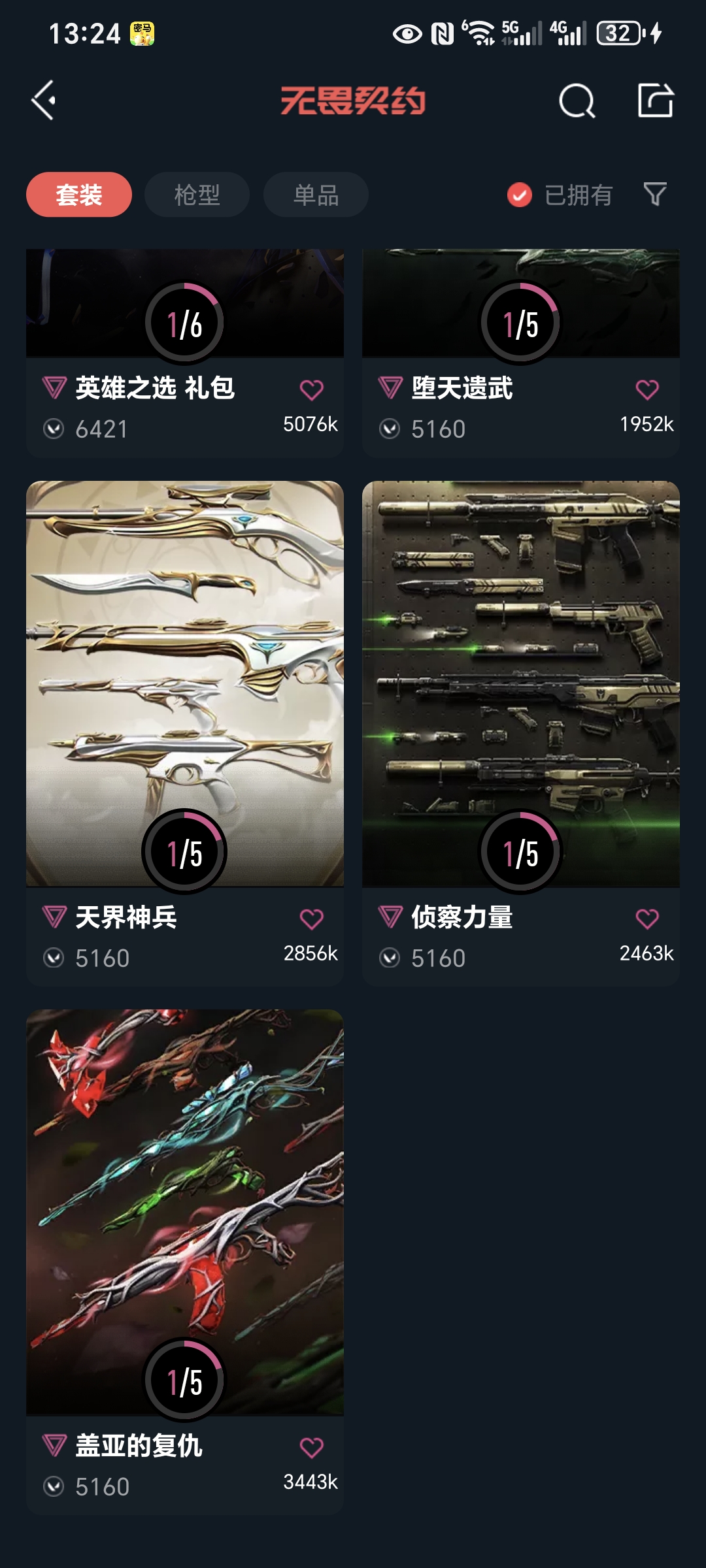Switch to the 枪型 tab
The width and height of the screenshot is (706, 1568).
(x=197, y=195)
